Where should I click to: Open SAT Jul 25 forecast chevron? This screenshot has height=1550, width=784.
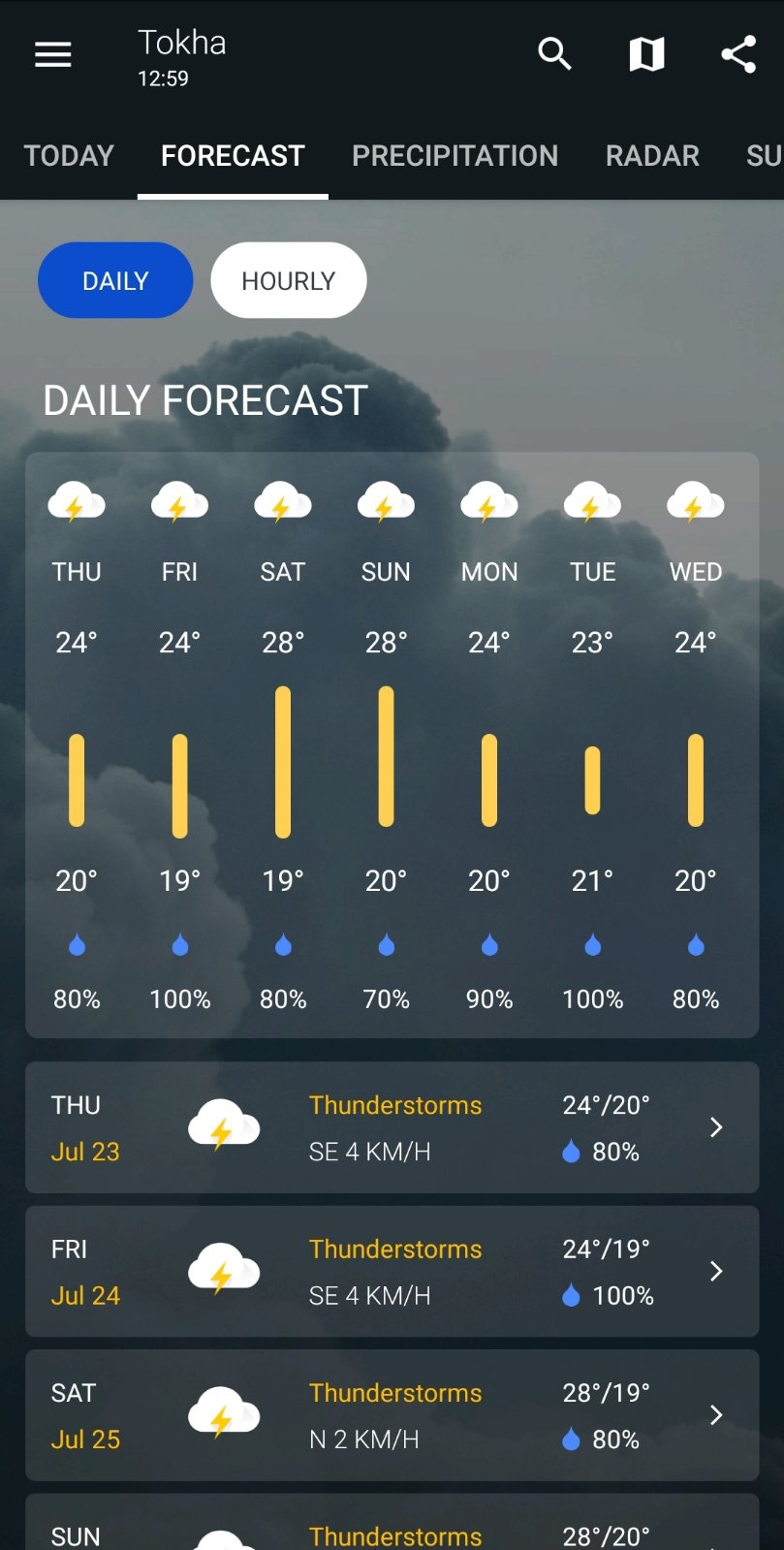pos(716,1415)
